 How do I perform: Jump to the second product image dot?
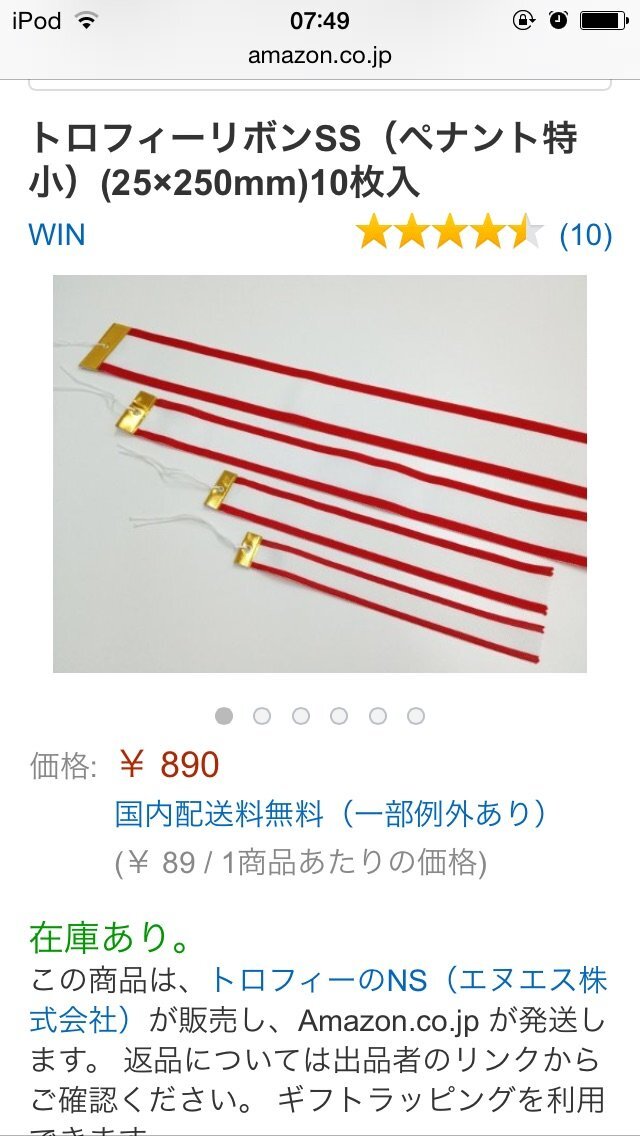(x=262, y=716)
